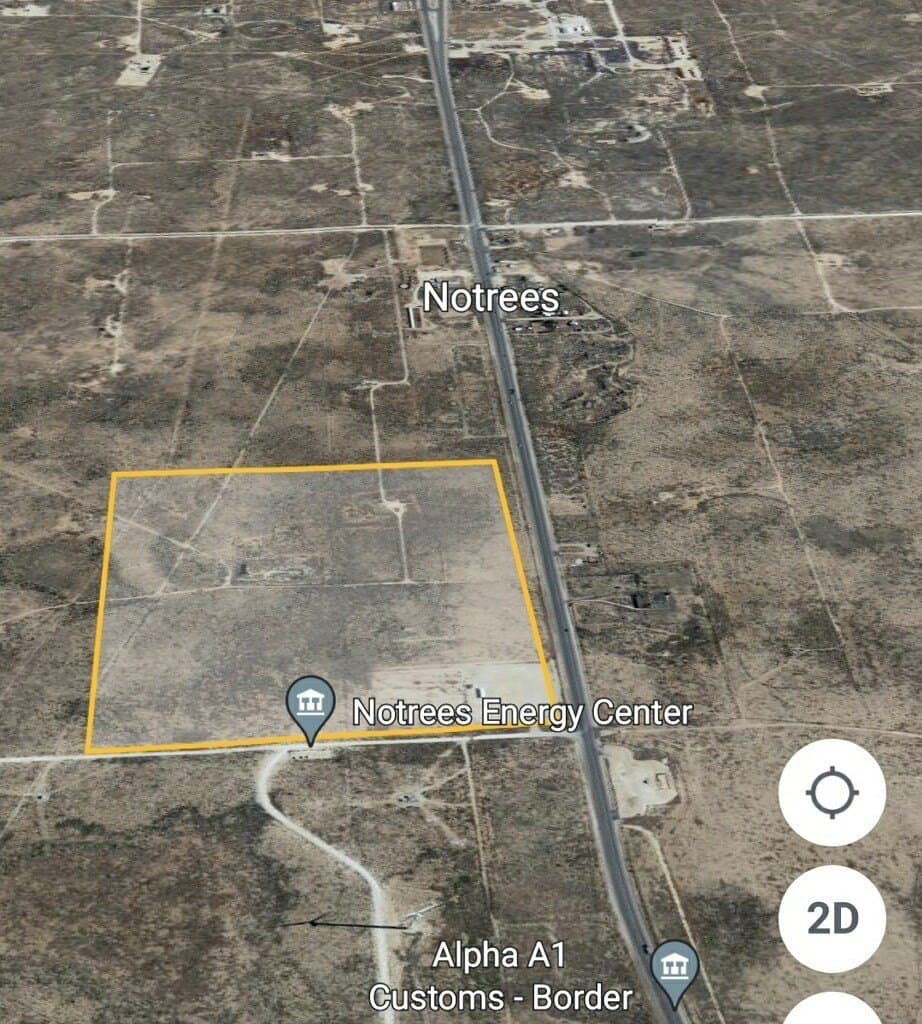Choose the Alpha A1 Customs - Border label
Screen dimensions: 922x1024
click(500, 978)
